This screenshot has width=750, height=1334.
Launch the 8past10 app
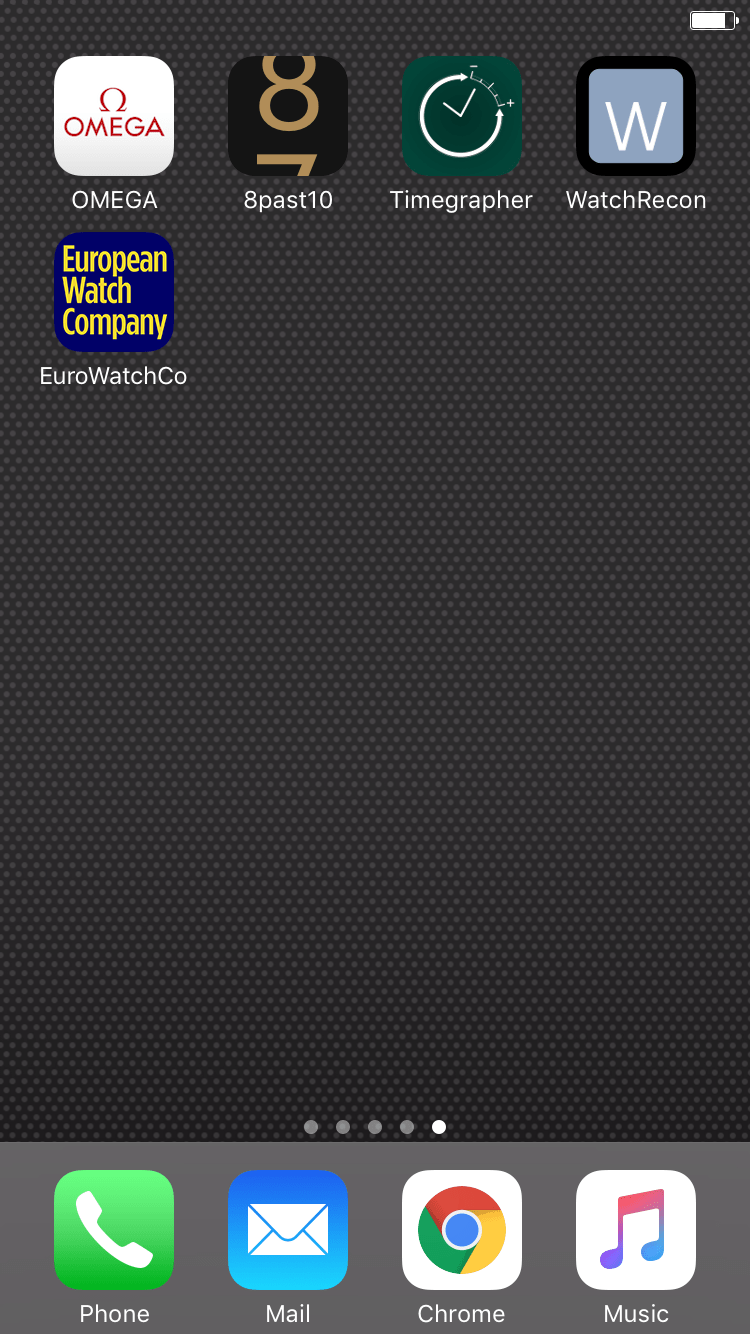tap(287, 115)
